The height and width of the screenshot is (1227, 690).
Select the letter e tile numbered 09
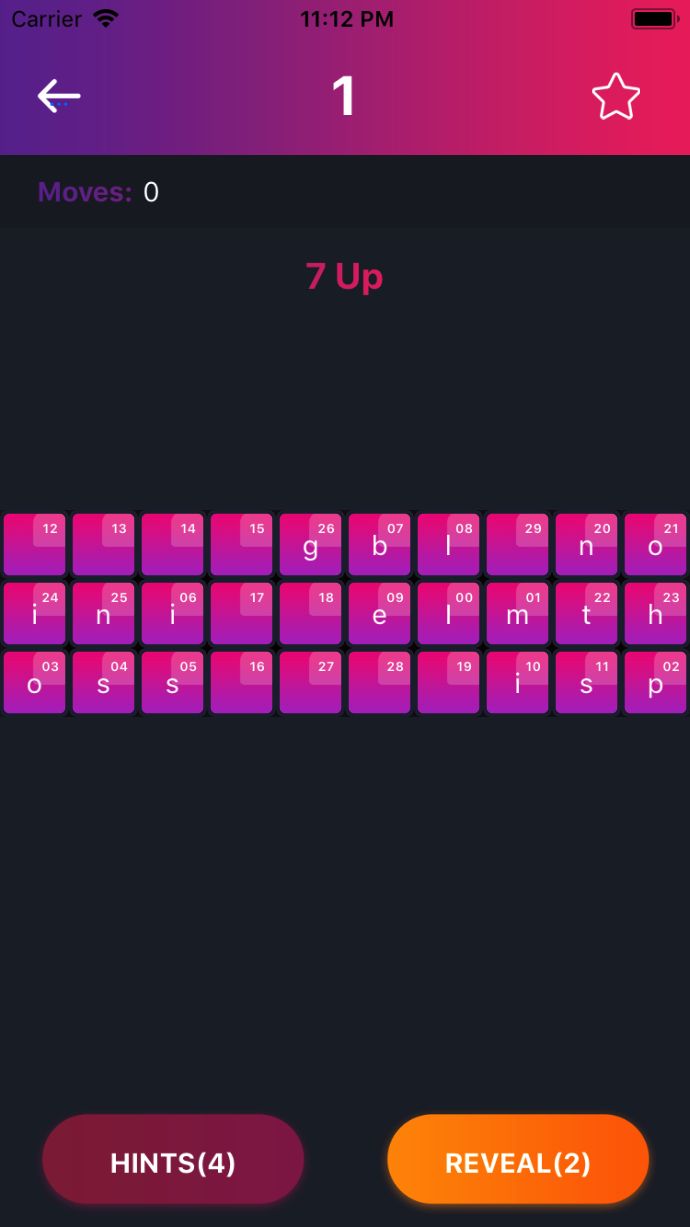pyautogui.click(x=379, y=614)
